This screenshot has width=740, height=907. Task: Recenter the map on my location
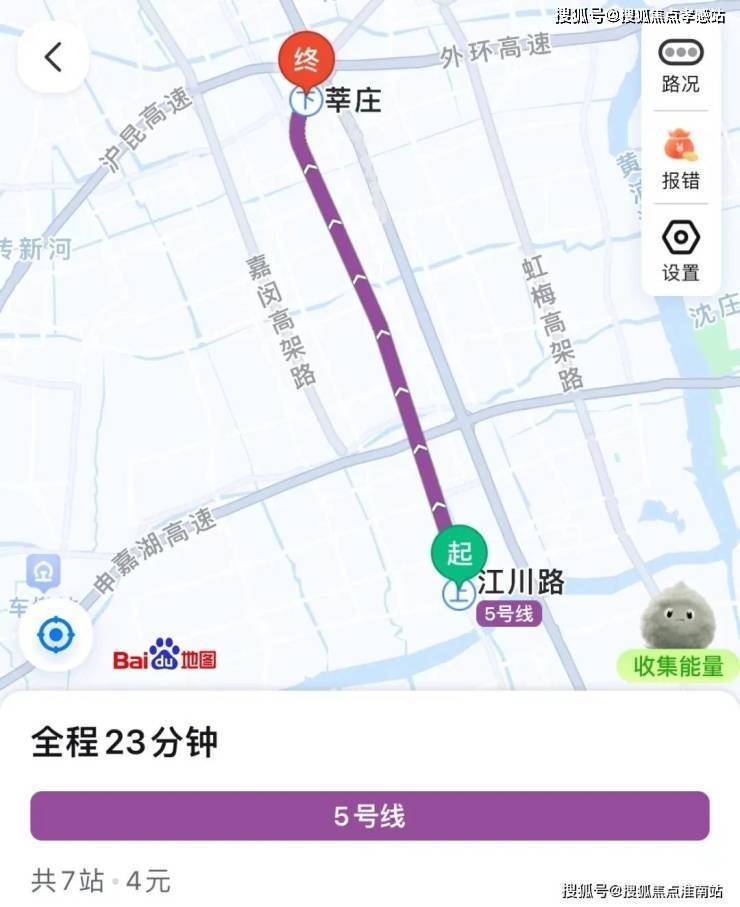(x=55, y=635)
